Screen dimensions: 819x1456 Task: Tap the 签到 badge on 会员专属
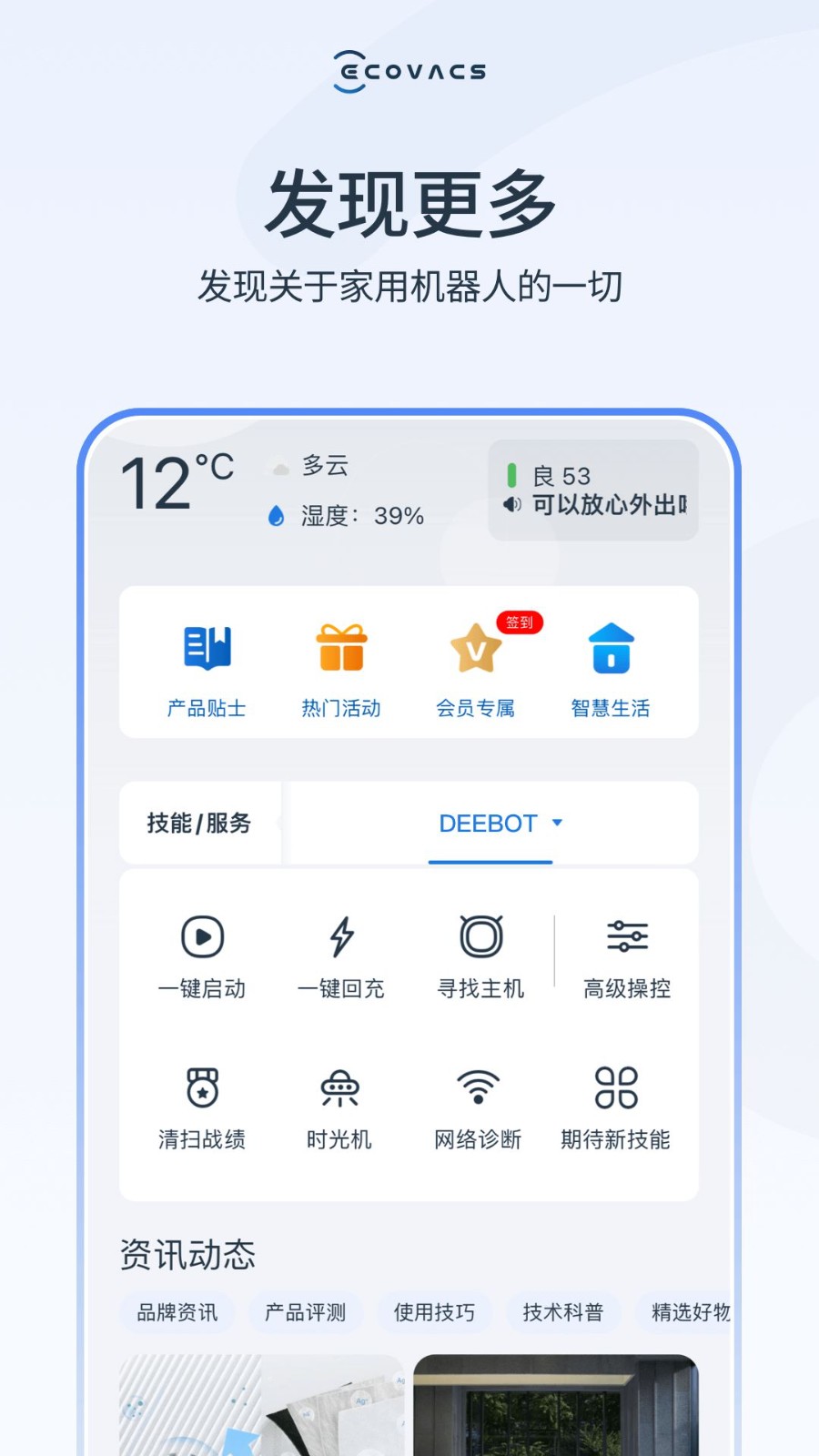(x=521, y=623)
